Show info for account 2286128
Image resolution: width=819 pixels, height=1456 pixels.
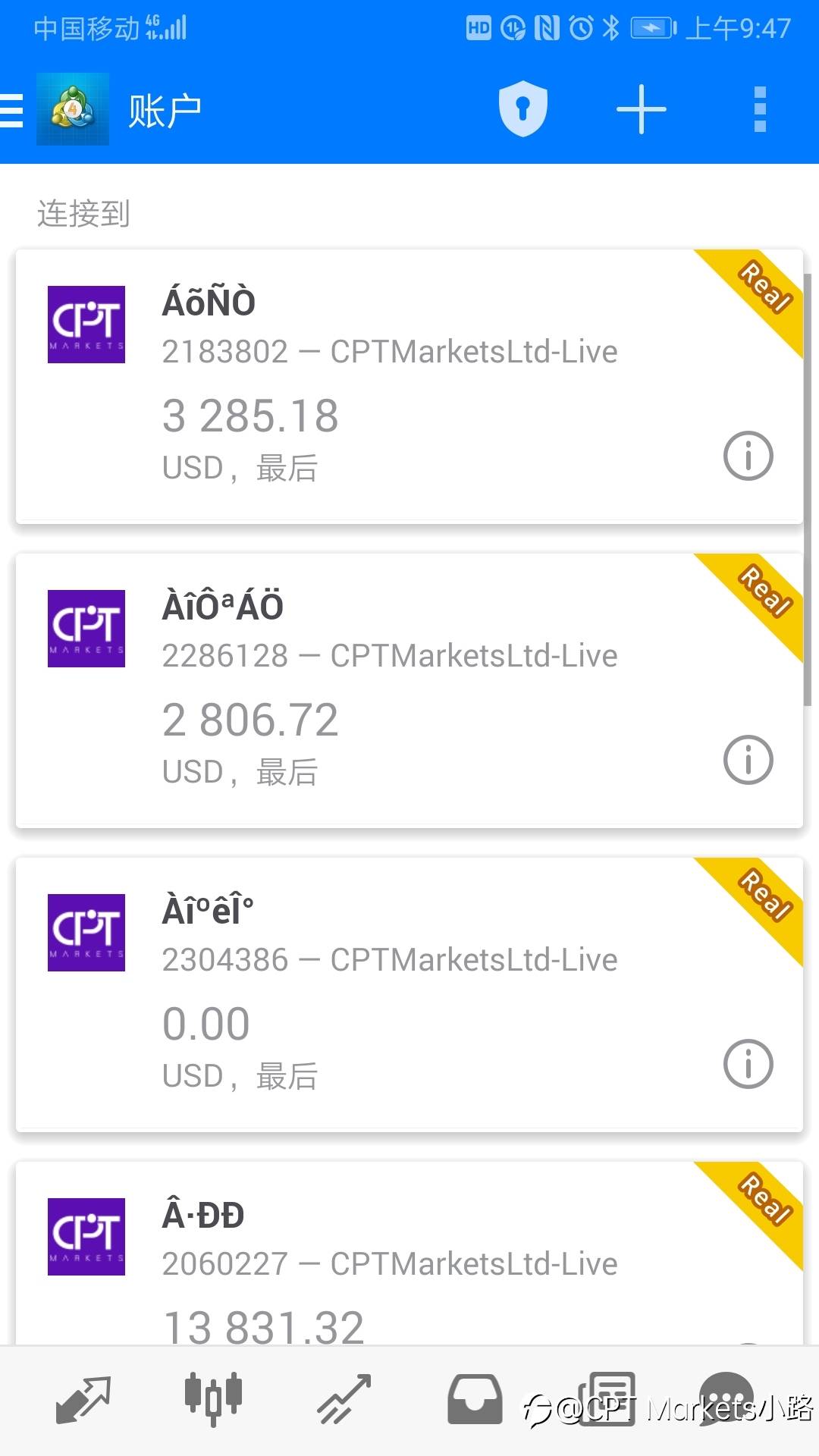coord(748,760)
